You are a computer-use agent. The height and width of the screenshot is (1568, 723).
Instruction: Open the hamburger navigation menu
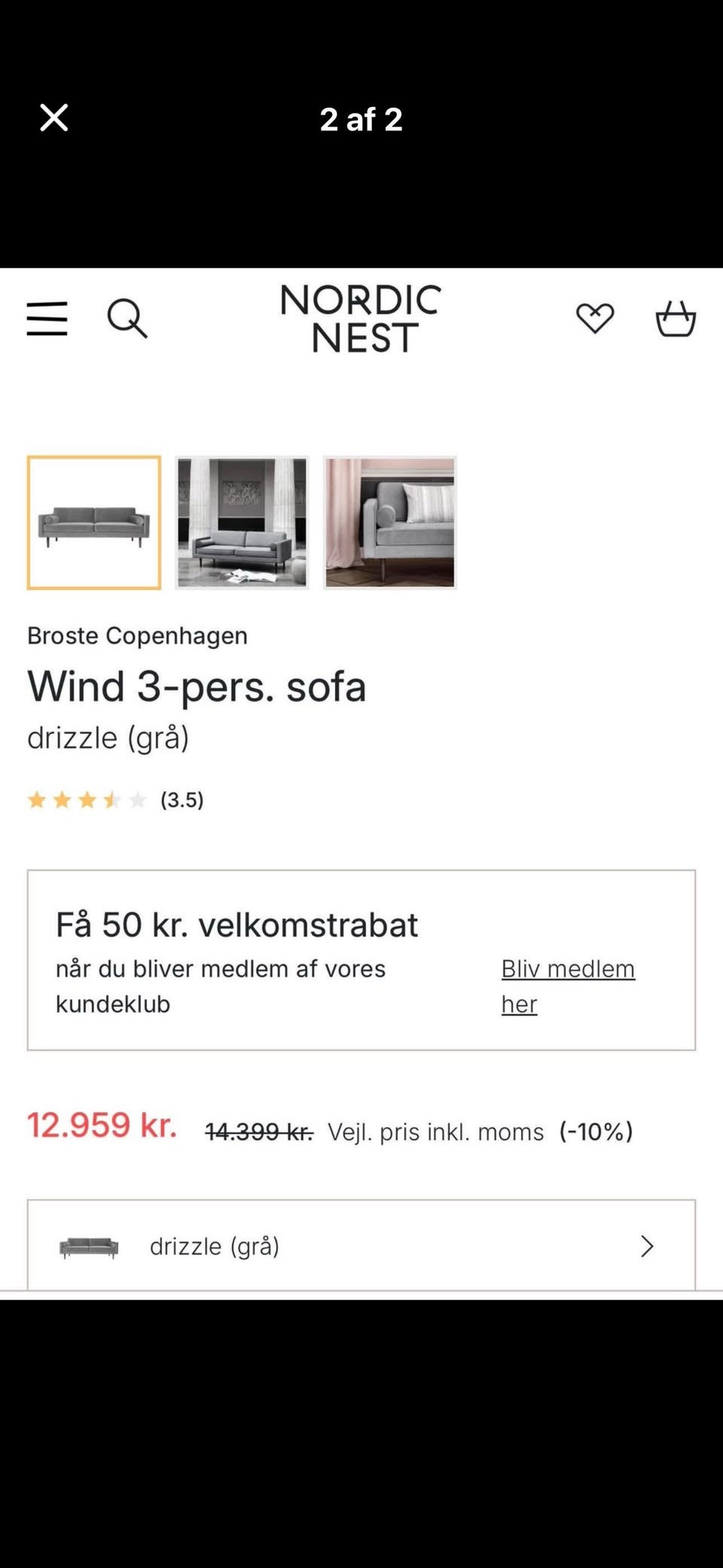[x=47, y=319]
